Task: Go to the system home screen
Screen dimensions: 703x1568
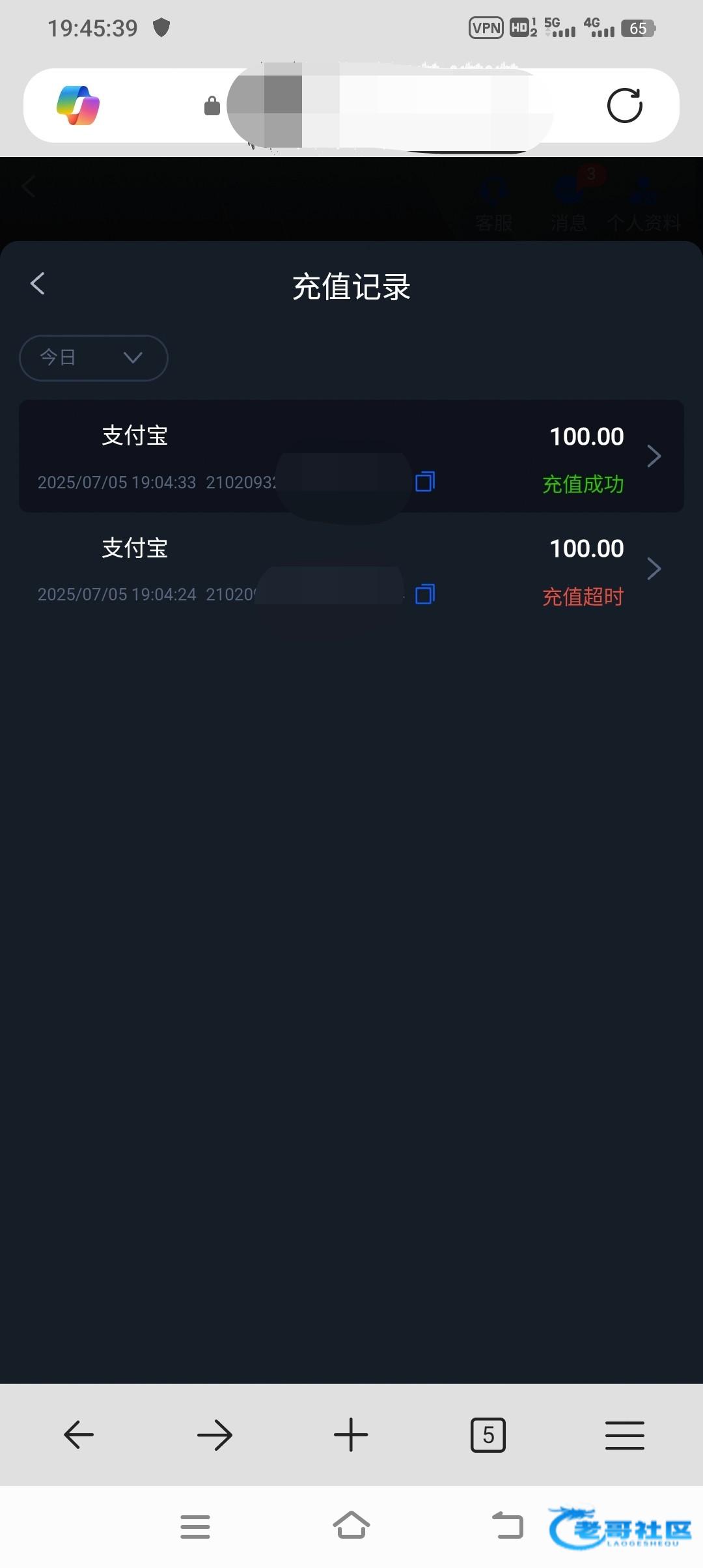Action: coord(351,1526)
